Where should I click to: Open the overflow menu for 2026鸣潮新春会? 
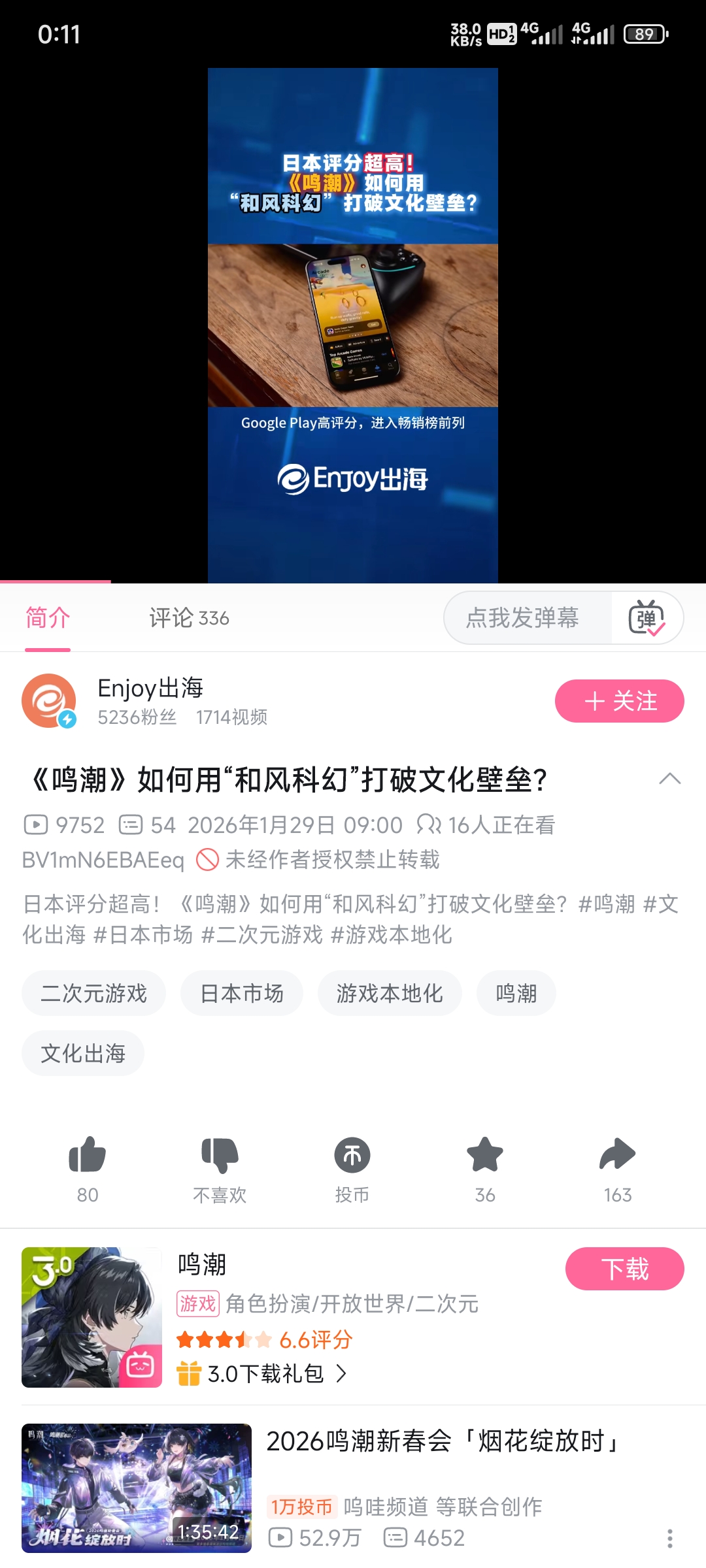point(669,1539)
